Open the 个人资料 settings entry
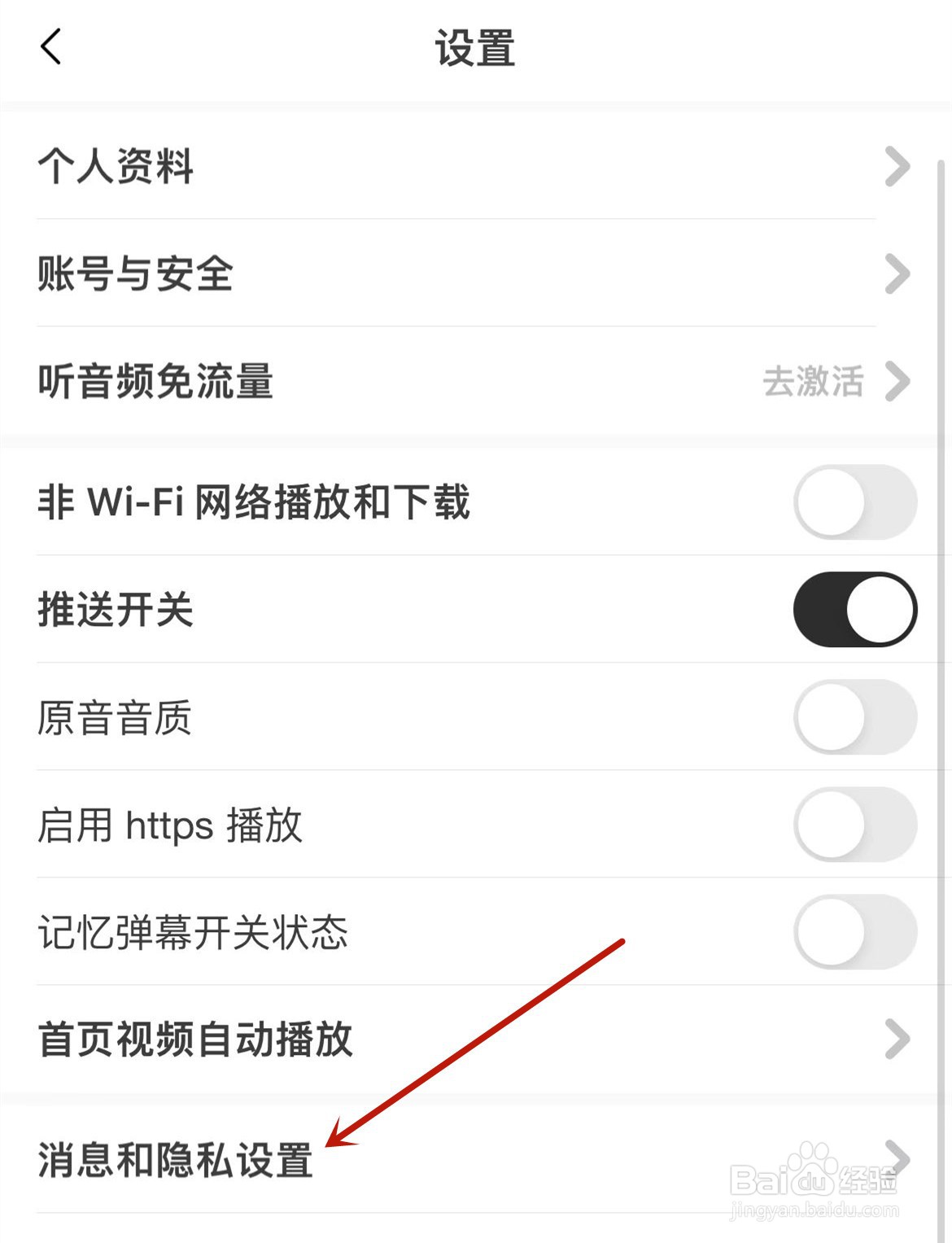Viewport: 952px width, 1243px height. click(x=118, y=167)
